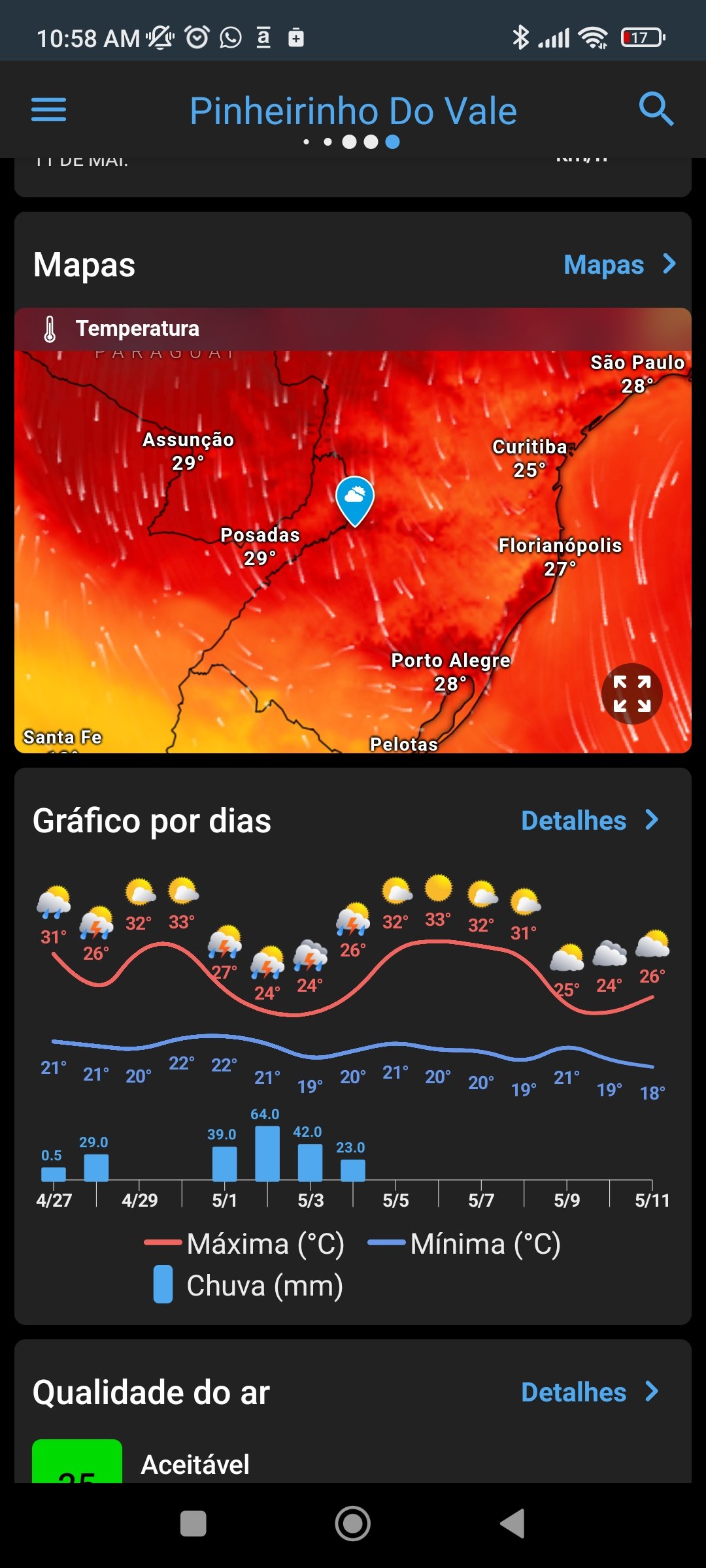
Task: Open the Mapas link
Action: coord(619,265)
